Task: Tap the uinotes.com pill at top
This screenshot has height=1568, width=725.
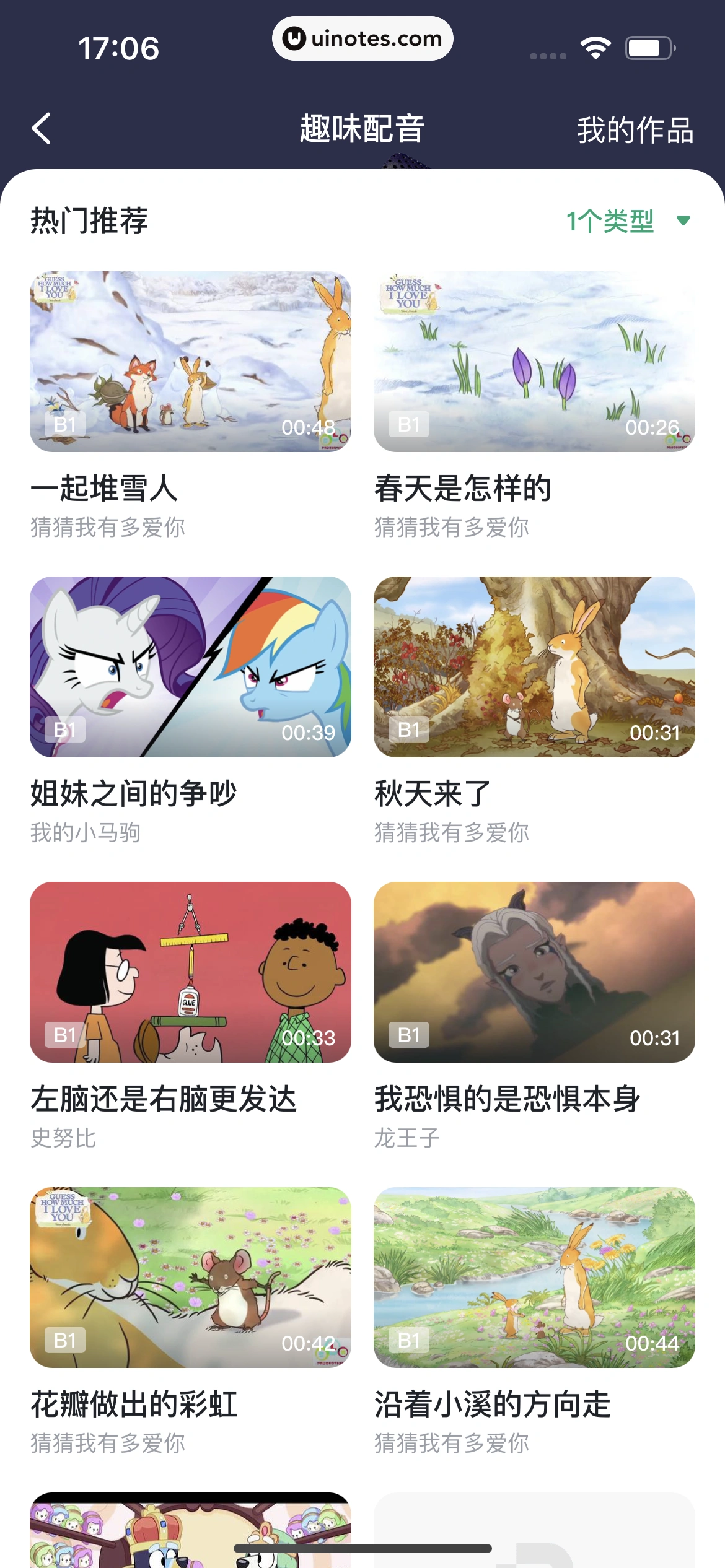Action: click(362, 38)
